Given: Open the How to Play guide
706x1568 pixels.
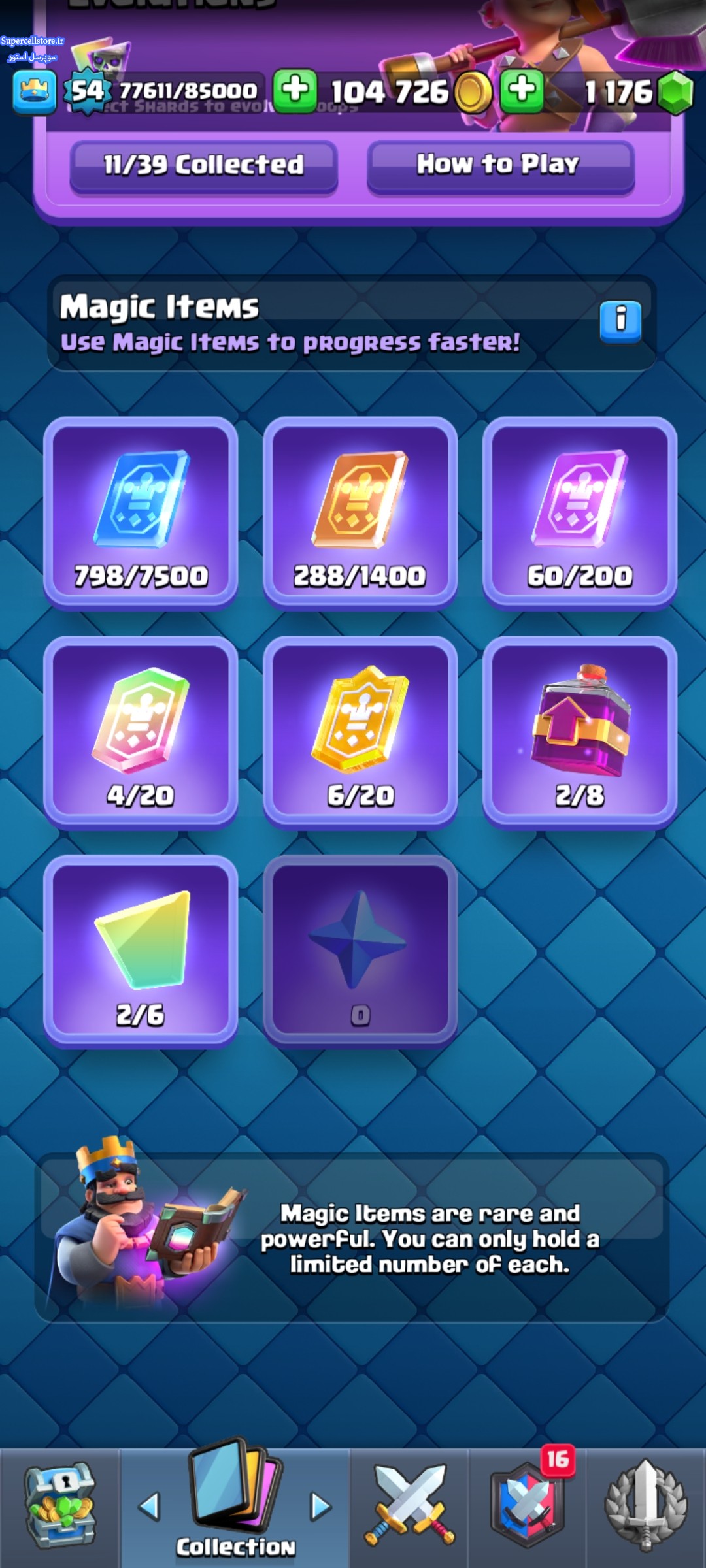Looking at the screenshot, I should pos(500,165).
